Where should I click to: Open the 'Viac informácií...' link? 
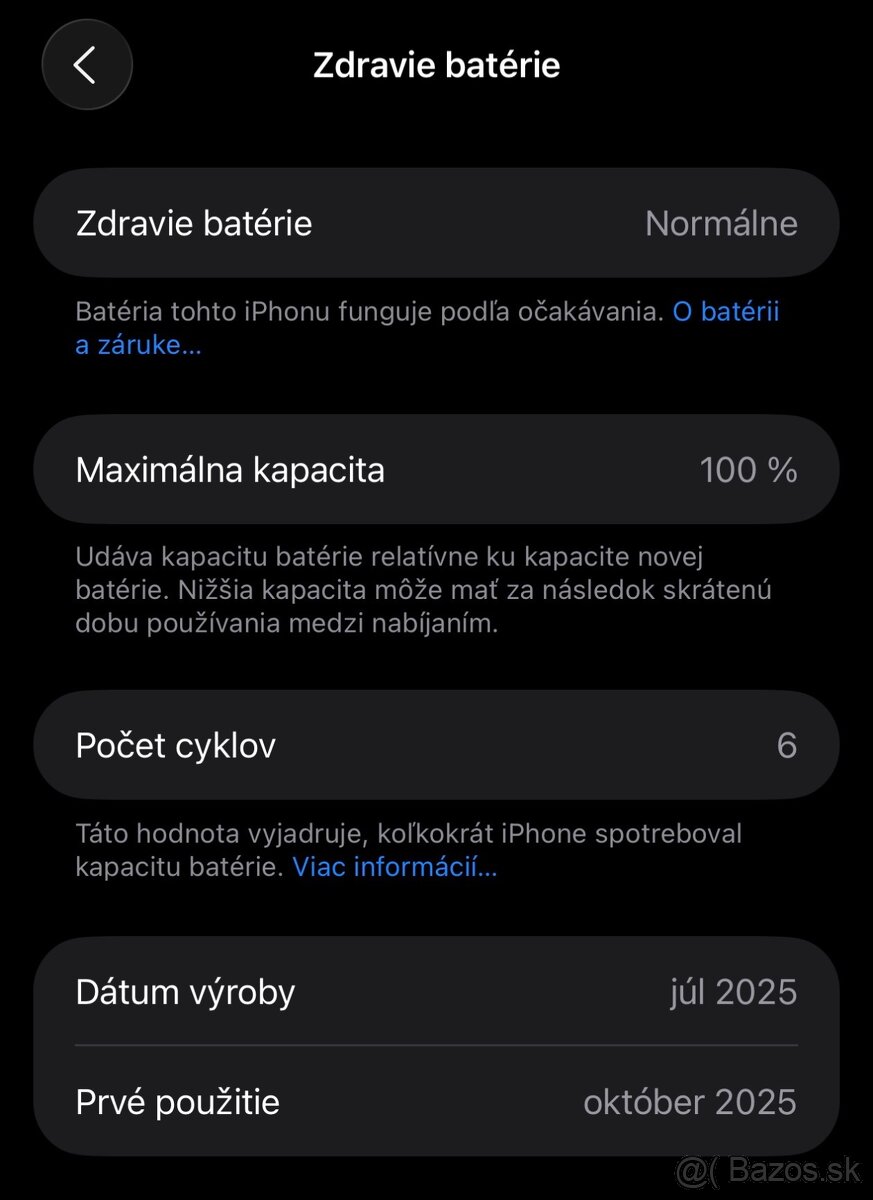pos(393,867)
